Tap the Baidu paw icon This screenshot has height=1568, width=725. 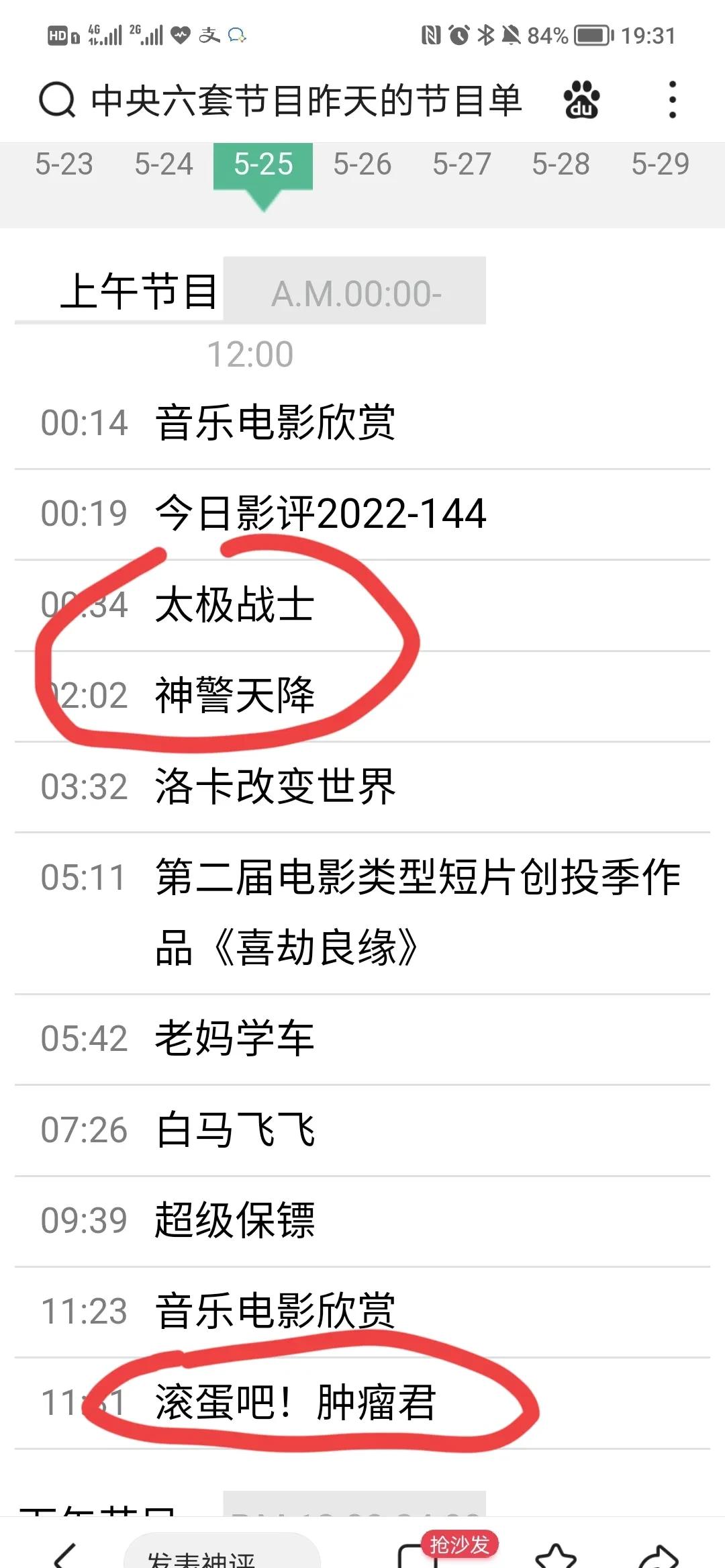(x=581, y=101)
